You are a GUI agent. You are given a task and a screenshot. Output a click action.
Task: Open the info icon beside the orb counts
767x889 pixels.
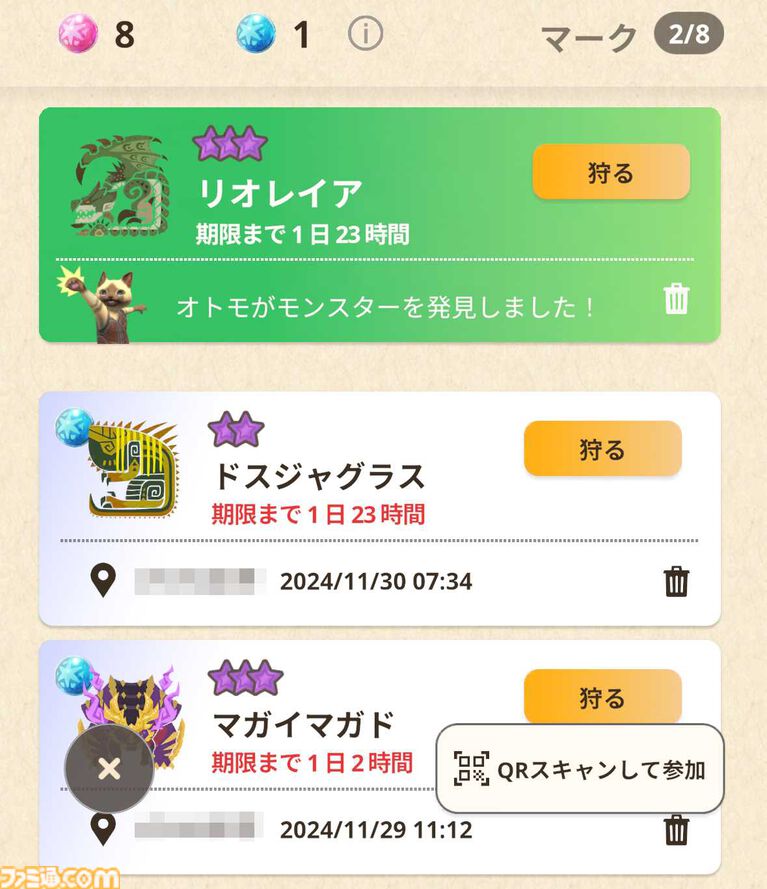tap(365, 35)
